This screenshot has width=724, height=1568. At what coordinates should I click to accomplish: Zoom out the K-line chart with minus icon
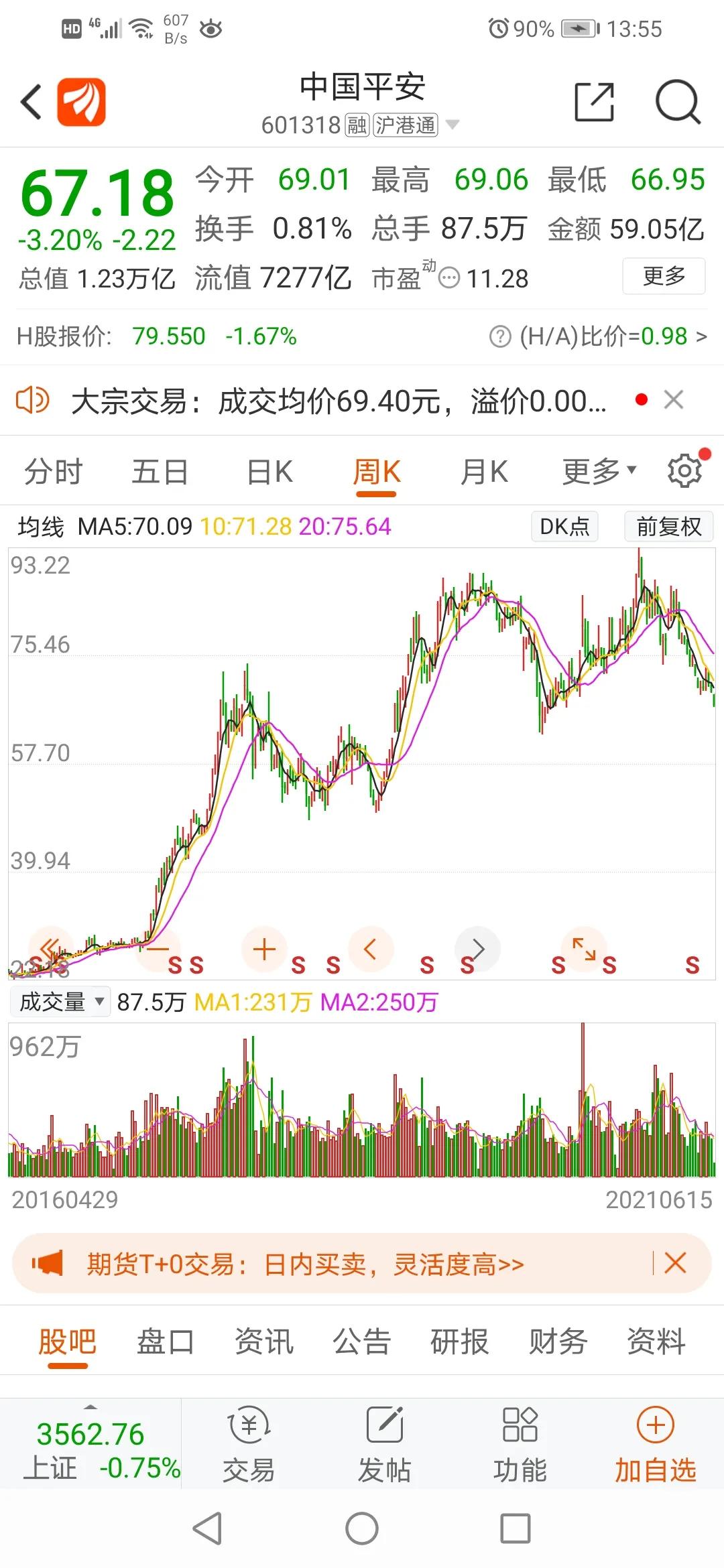click(158, 948)
